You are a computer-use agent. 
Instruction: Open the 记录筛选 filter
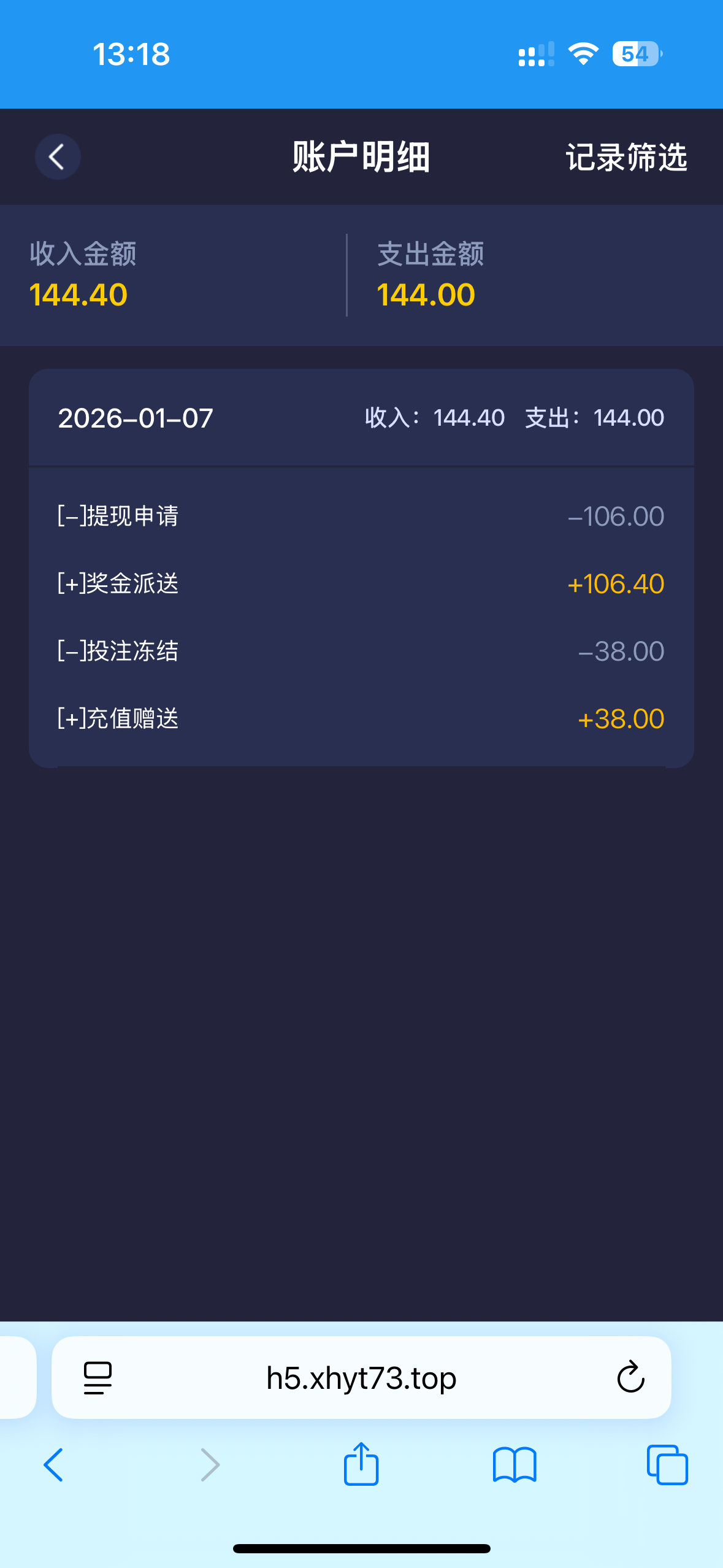tap(626, 158)
